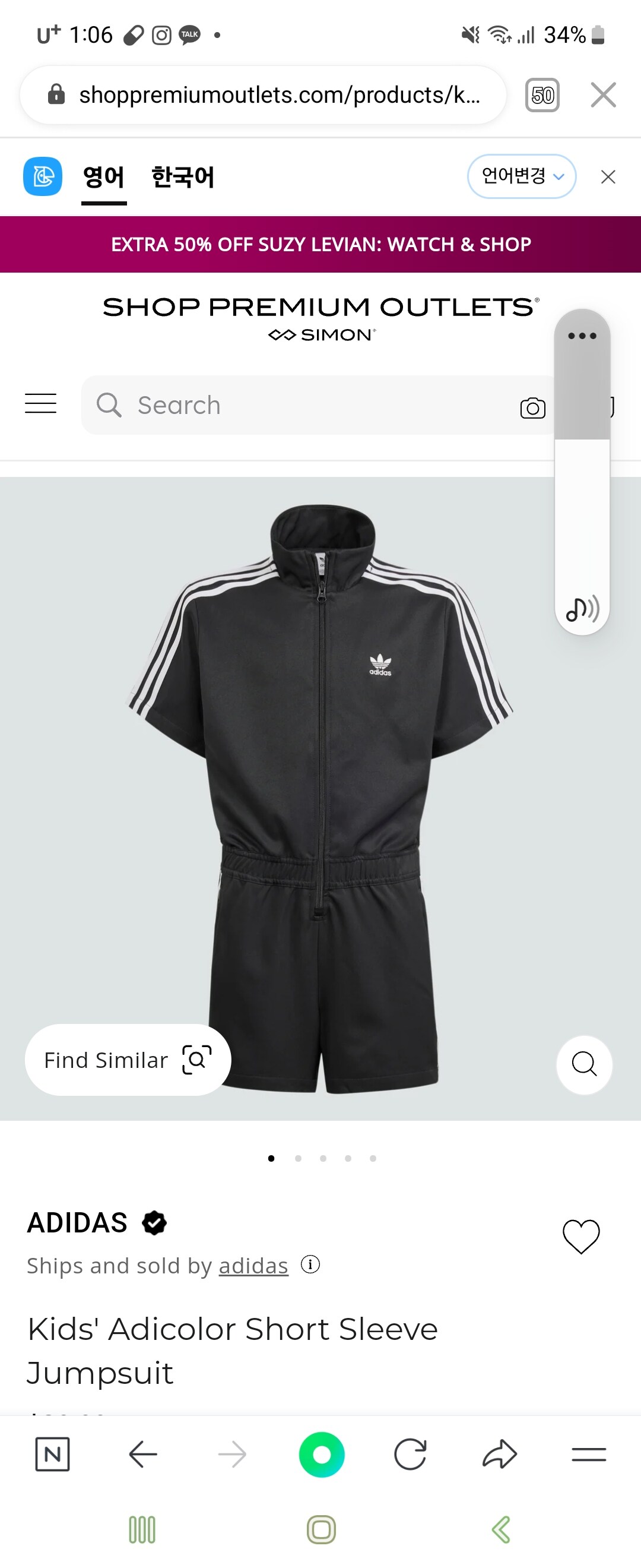Select the 영어 language tab

tap(103, 177)
